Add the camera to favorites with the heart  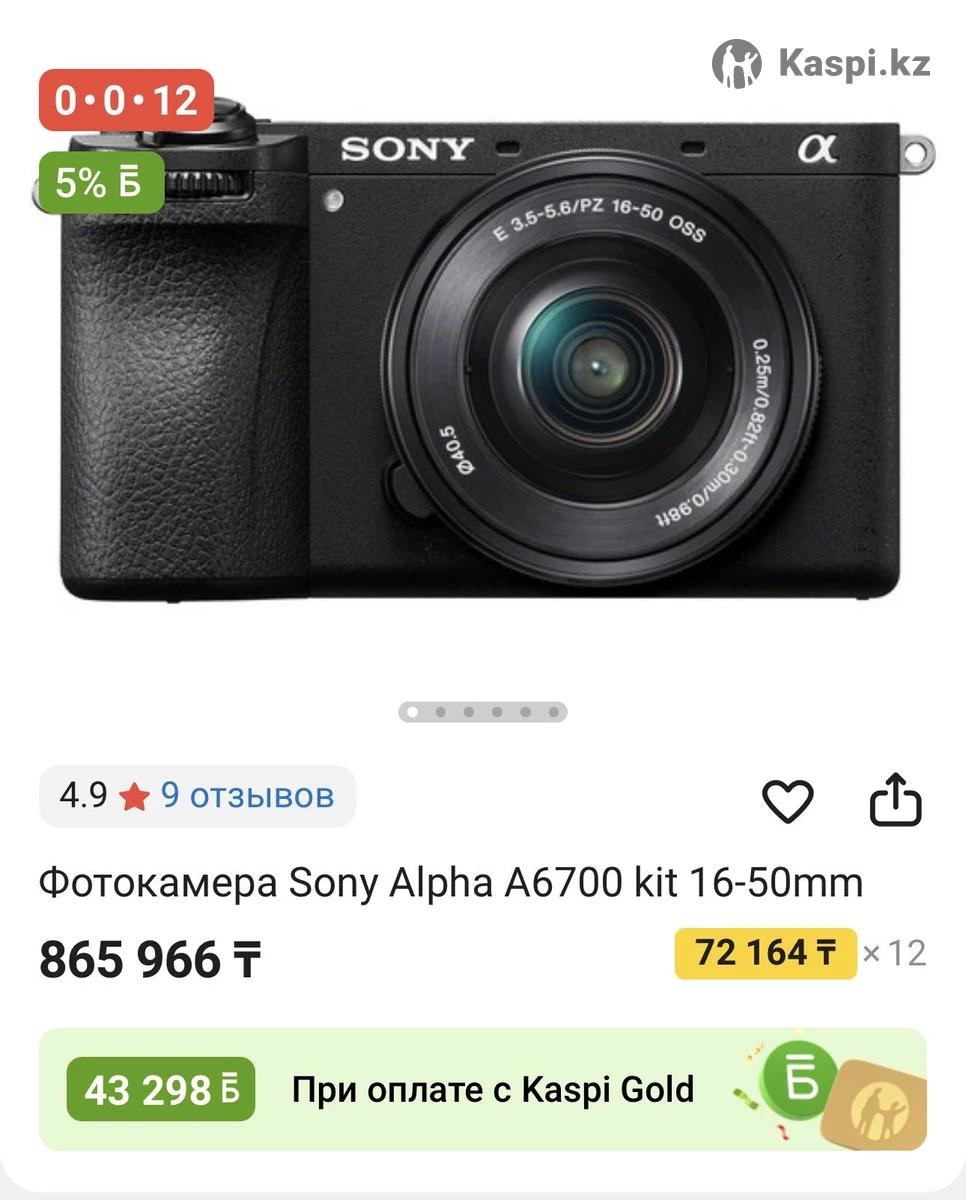pyautogui.click(x=788, y=801)
